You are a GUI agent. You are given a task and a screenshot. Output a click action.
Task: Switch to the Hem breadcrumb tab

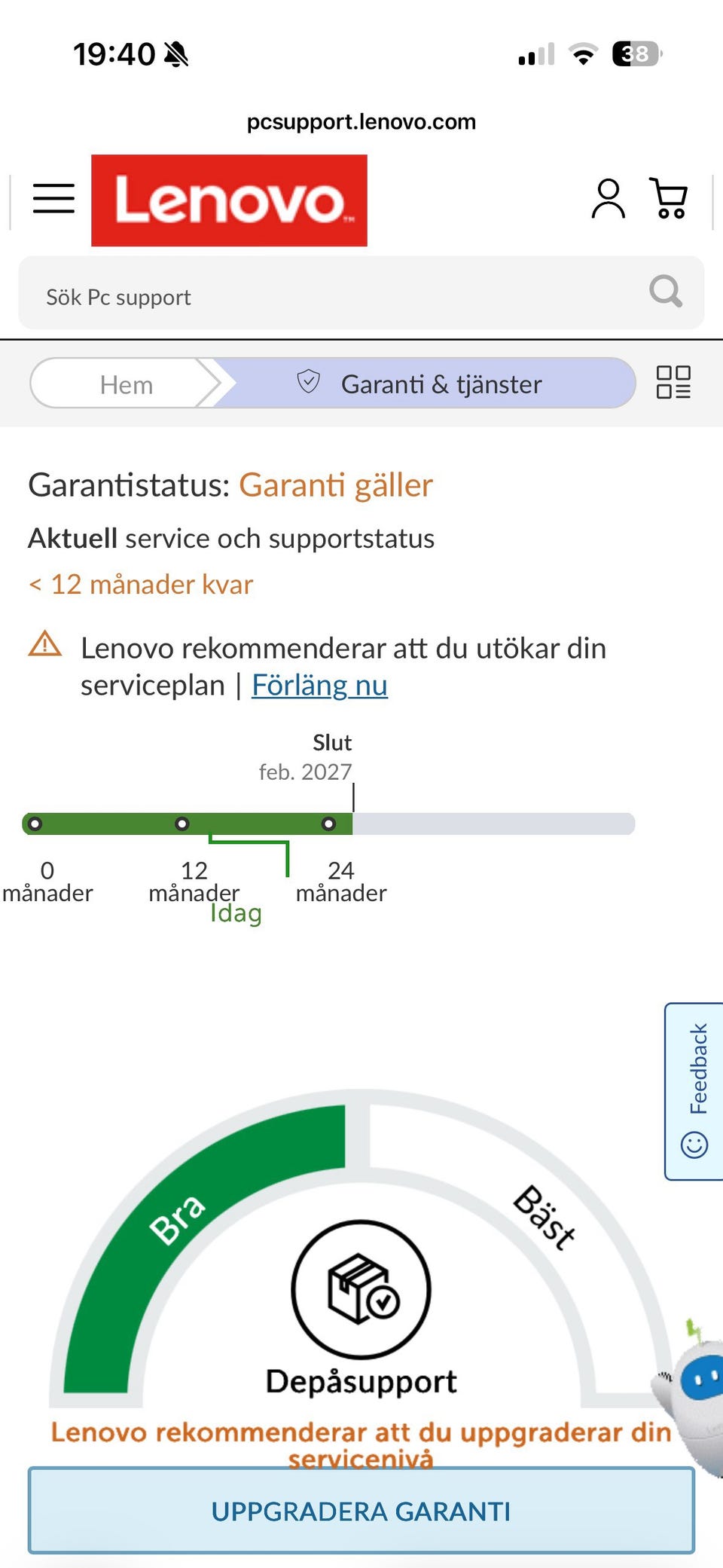(125, 384)
